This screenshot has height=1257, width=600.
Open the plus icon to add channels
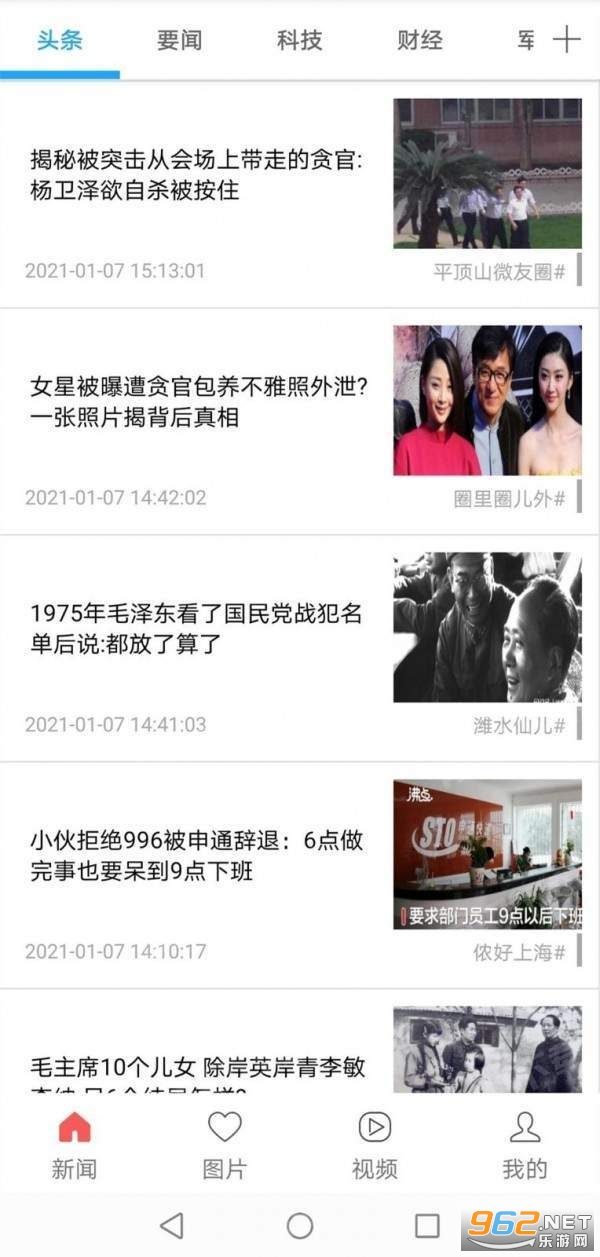click(x=567, y=40)
